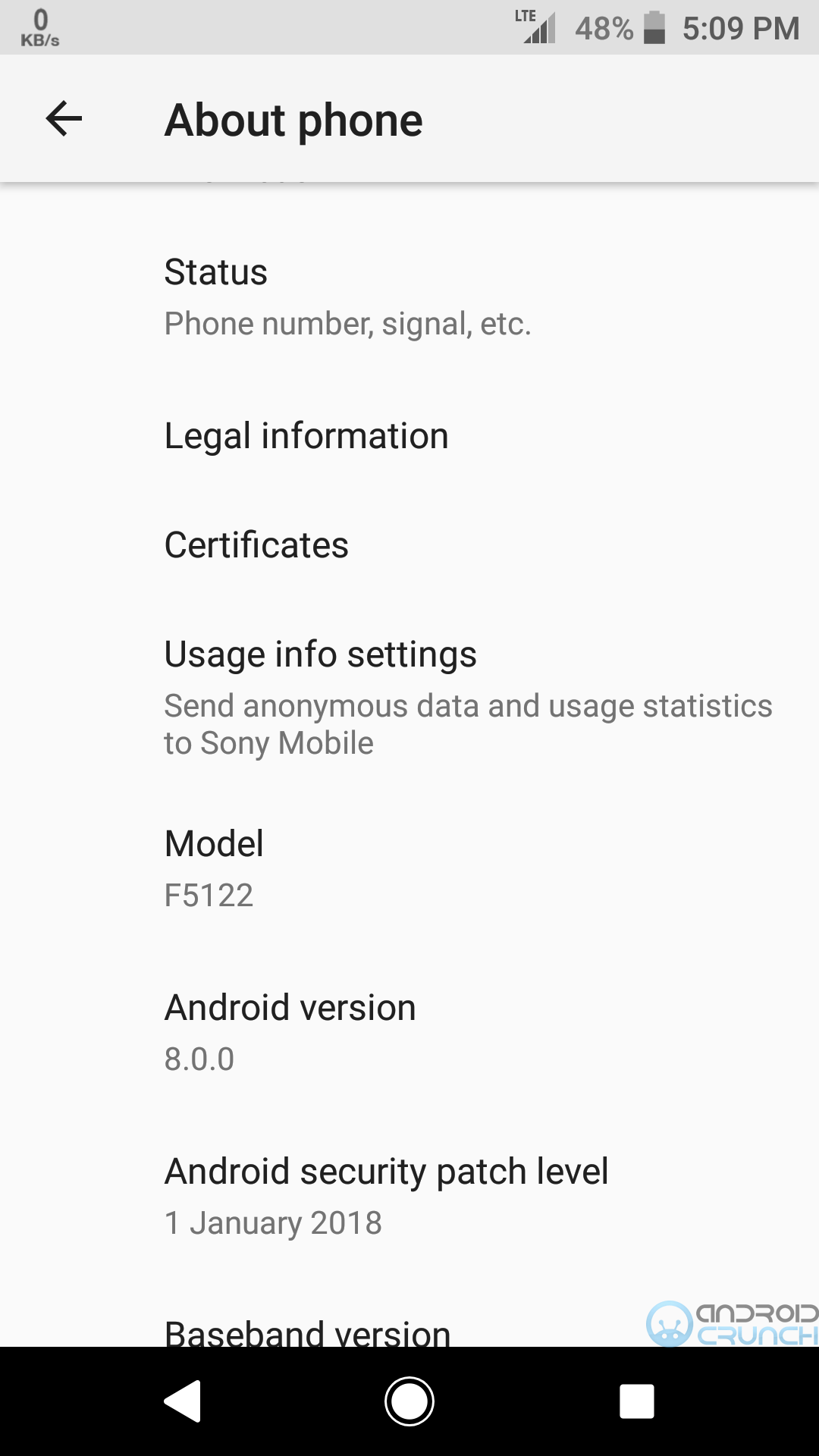Open recent apps from navigation bar

pyautogui.click(x=636, y=1401)
